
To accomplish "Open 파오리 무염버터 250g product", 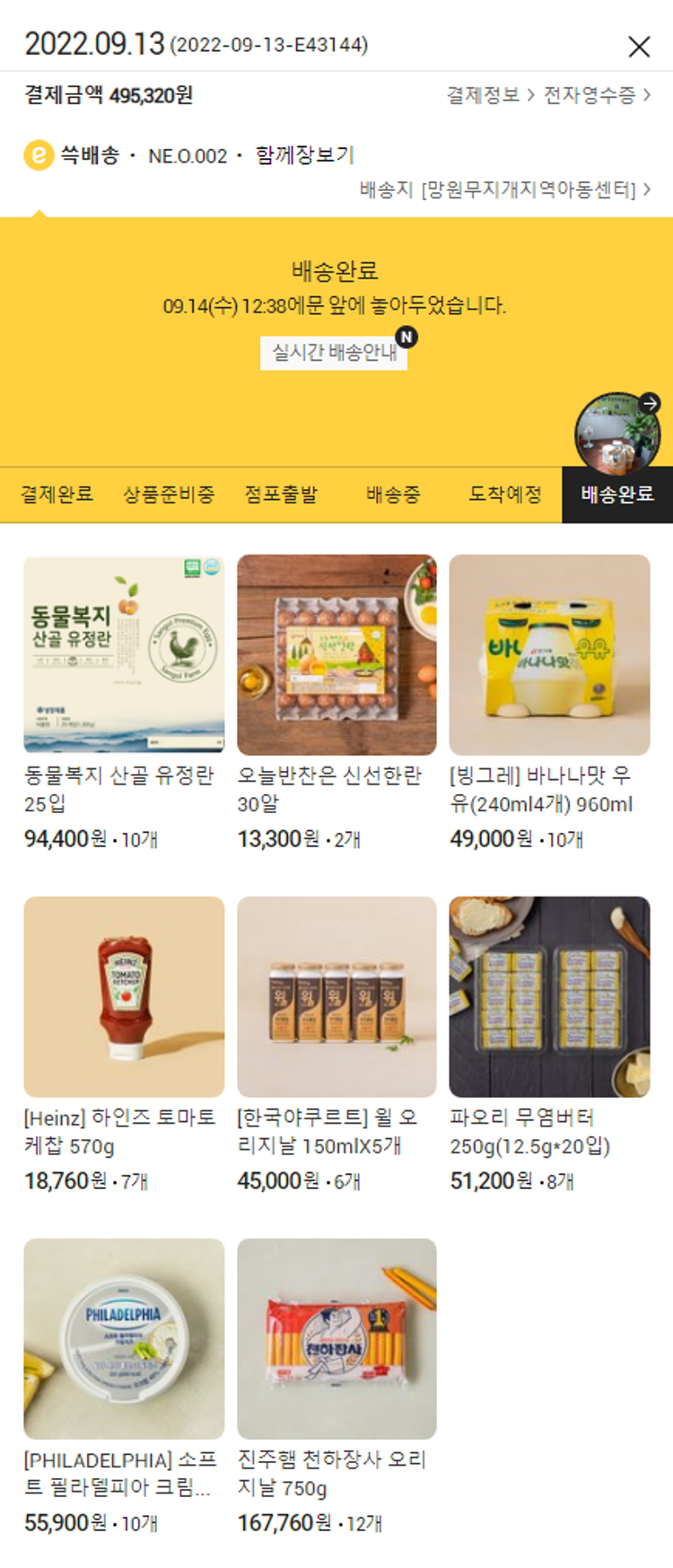I will pos(549,996).
